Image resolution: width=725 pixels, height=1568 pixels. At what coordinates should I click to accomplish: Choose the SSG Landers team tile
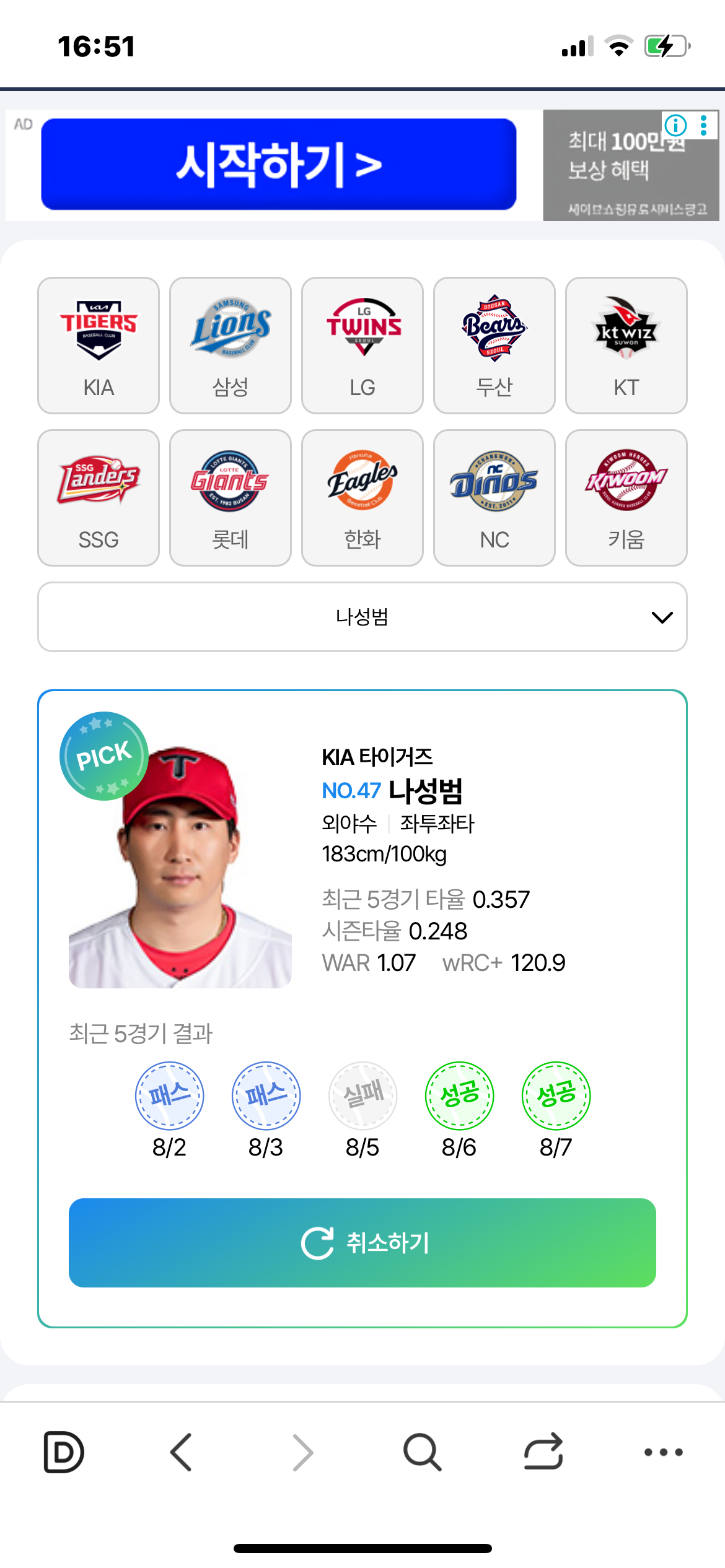tap(99, 497)
